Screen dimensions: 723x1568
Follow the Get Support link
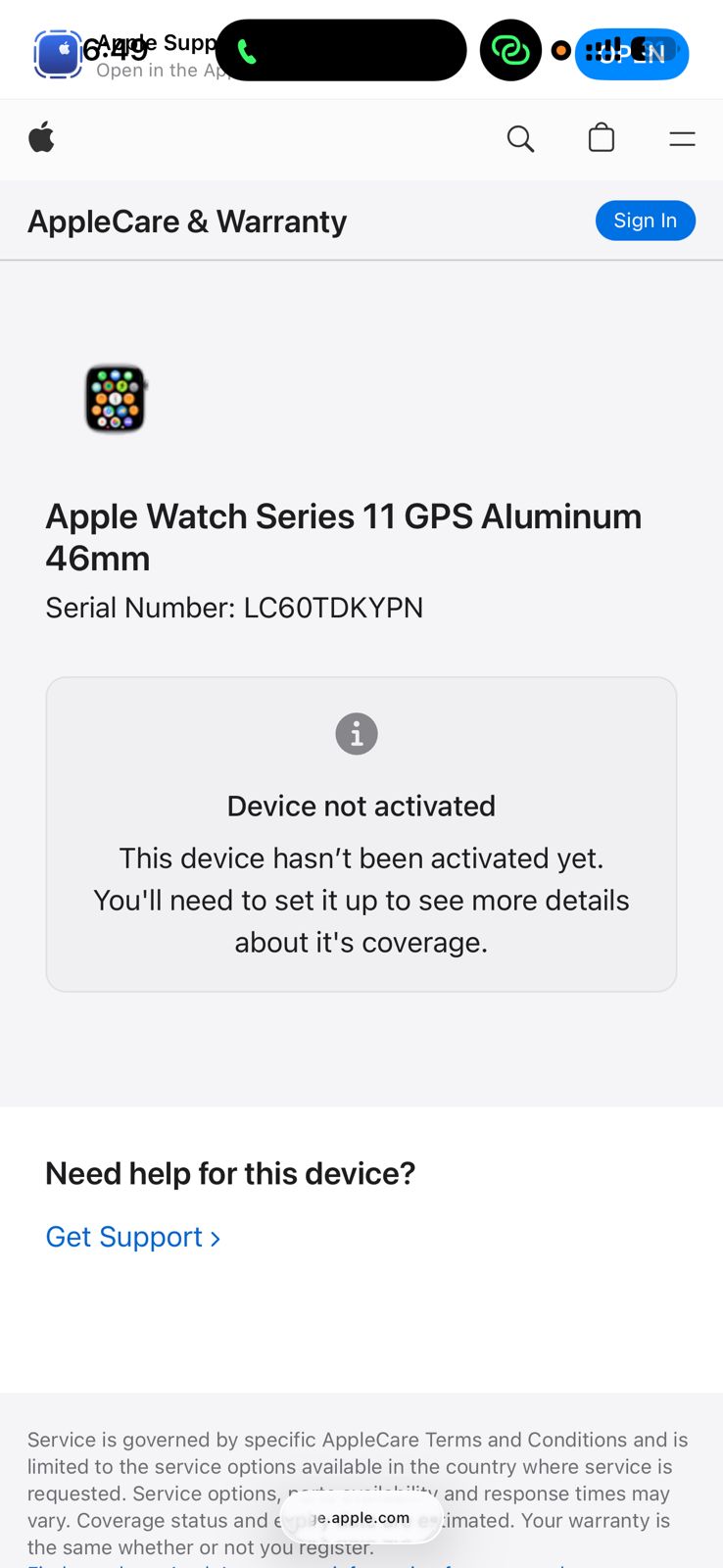(133, 1237)
